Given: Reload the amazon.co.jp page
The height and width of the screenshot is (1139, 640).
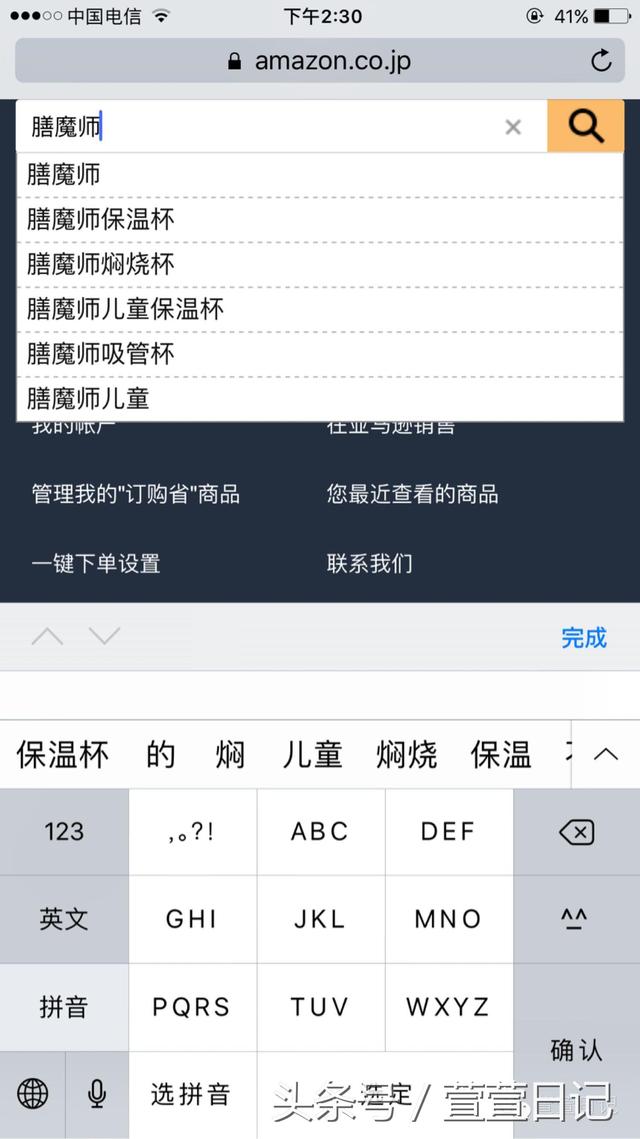Looking at the screenshot, I should click(601, 61).
